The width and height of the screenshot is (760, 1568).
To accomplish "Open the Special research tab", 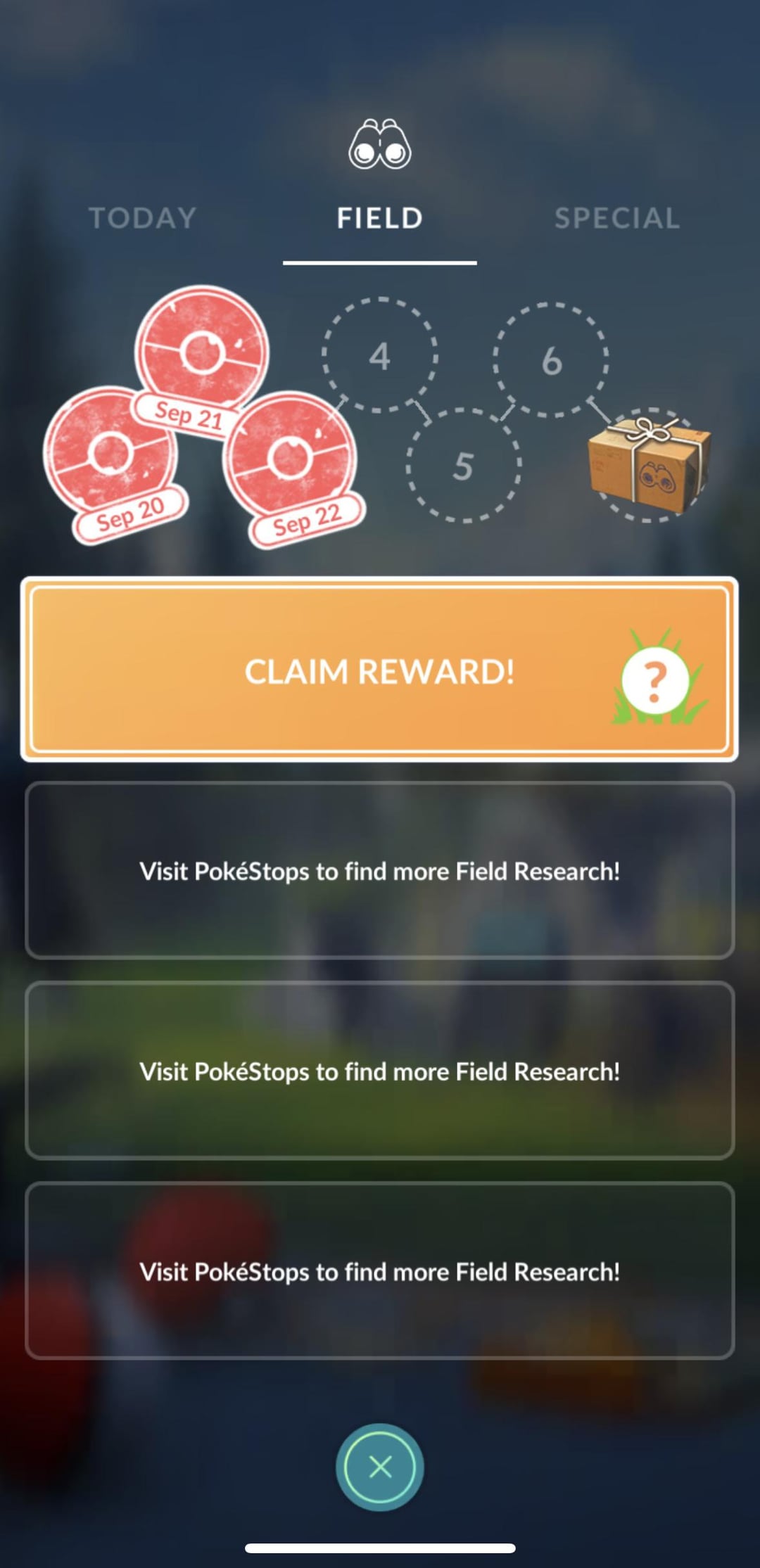I will 617,218.
